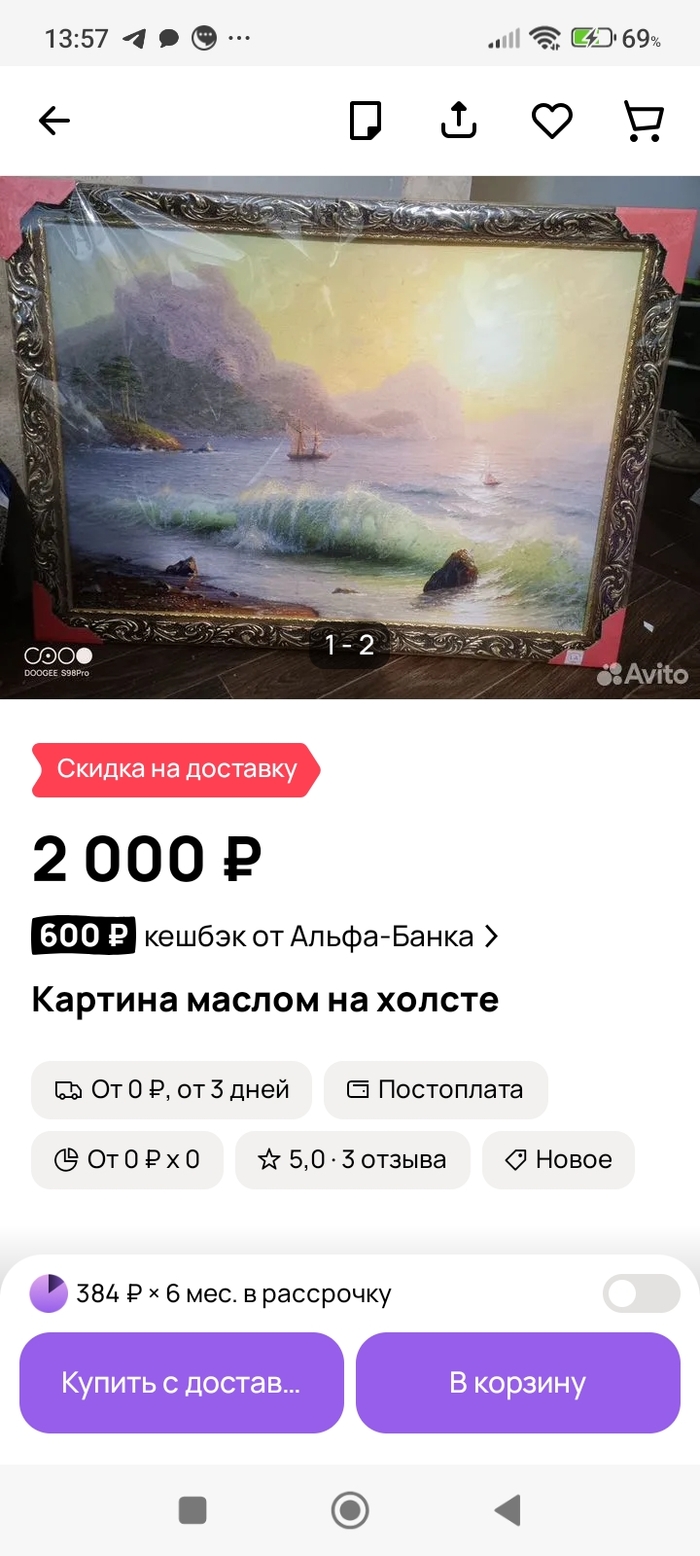Buy the painting with delivery

tap(181, 1383)
